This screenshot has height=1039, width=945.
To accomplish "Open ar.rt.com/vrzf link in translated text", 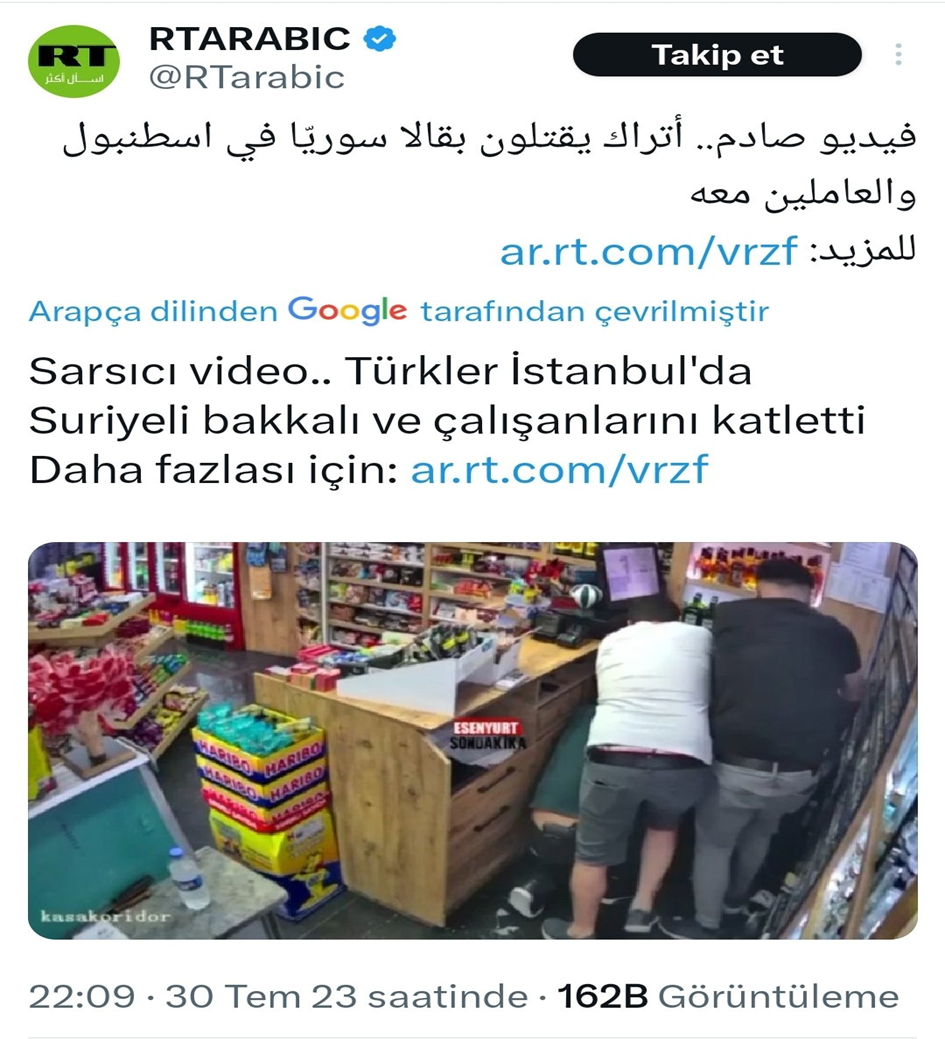I will click(559, 469).
